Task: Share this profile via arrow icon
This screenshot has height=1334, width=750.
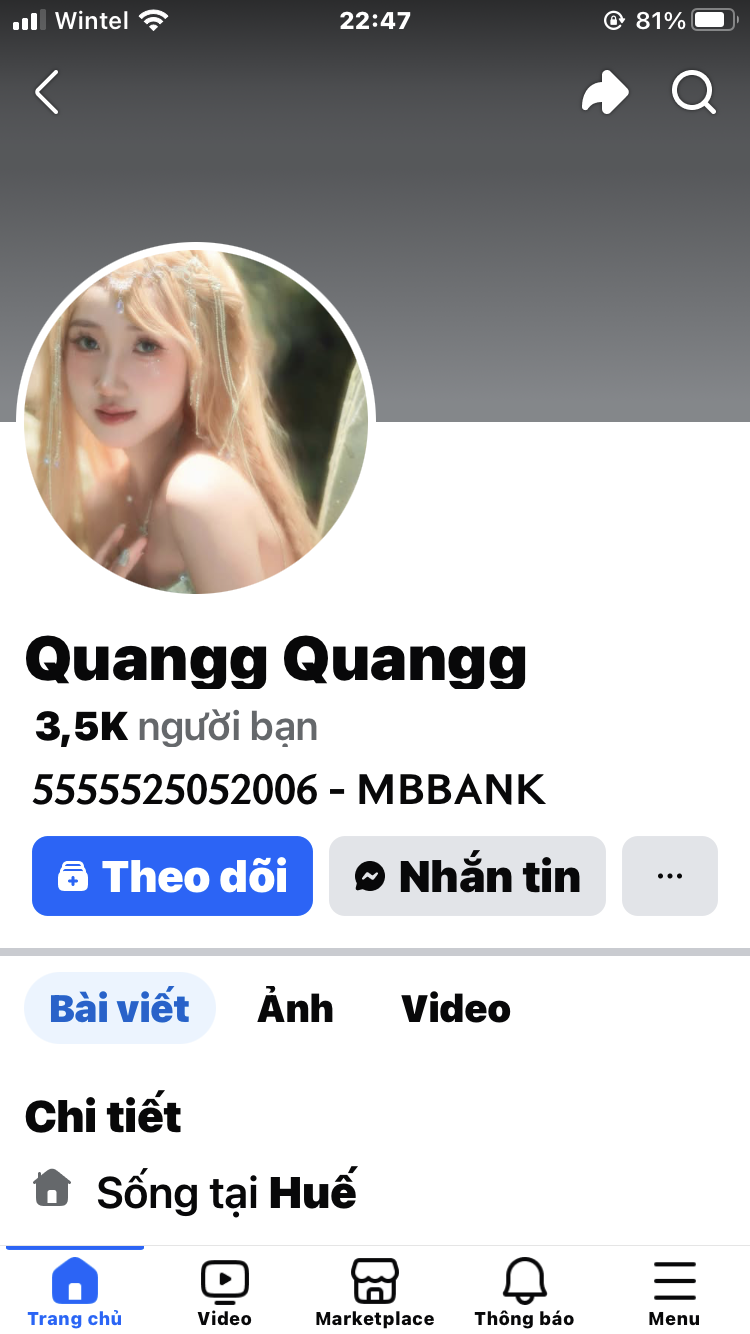Action: click(x=605, y=93)
